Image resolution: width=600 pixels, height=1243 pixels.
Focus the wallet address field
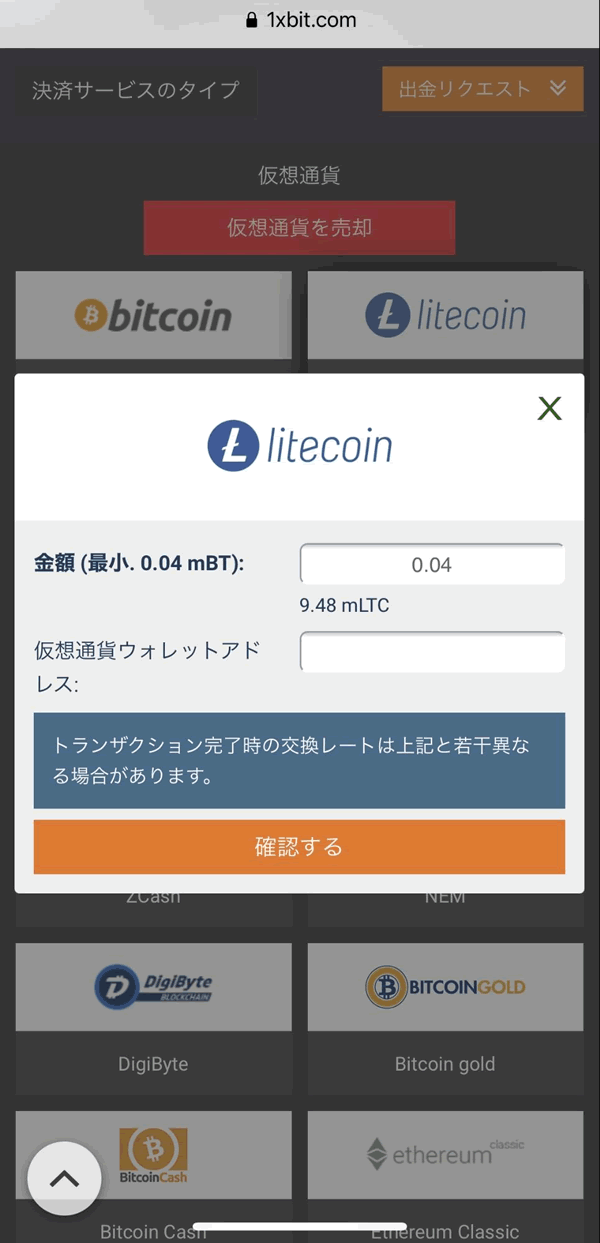coord(432,652)
